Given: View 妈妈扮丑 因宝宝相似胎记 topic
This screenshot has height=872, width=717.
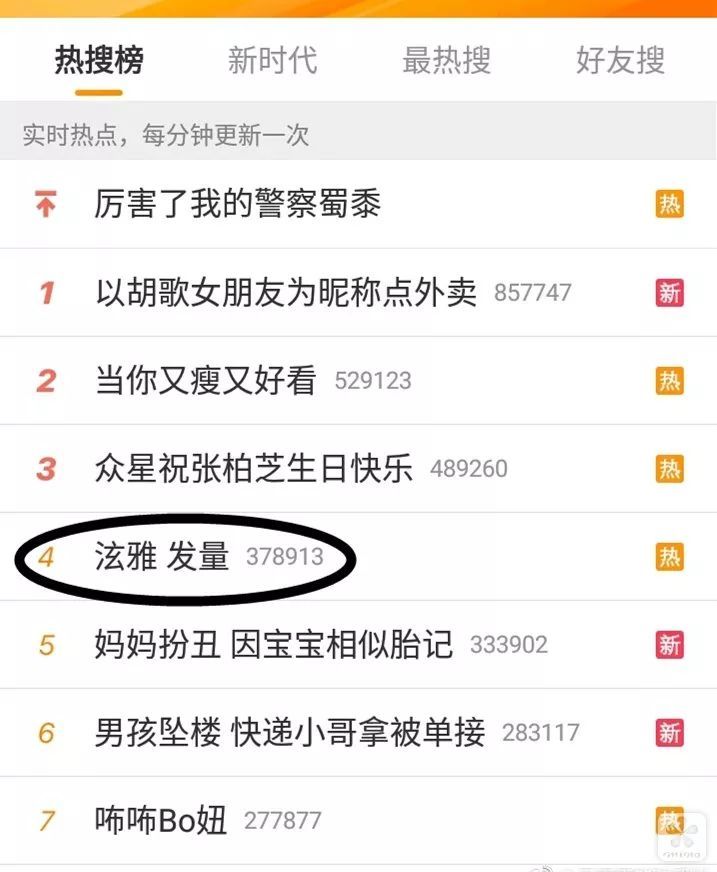Looking at the screenshot, I should pos(273,644).
